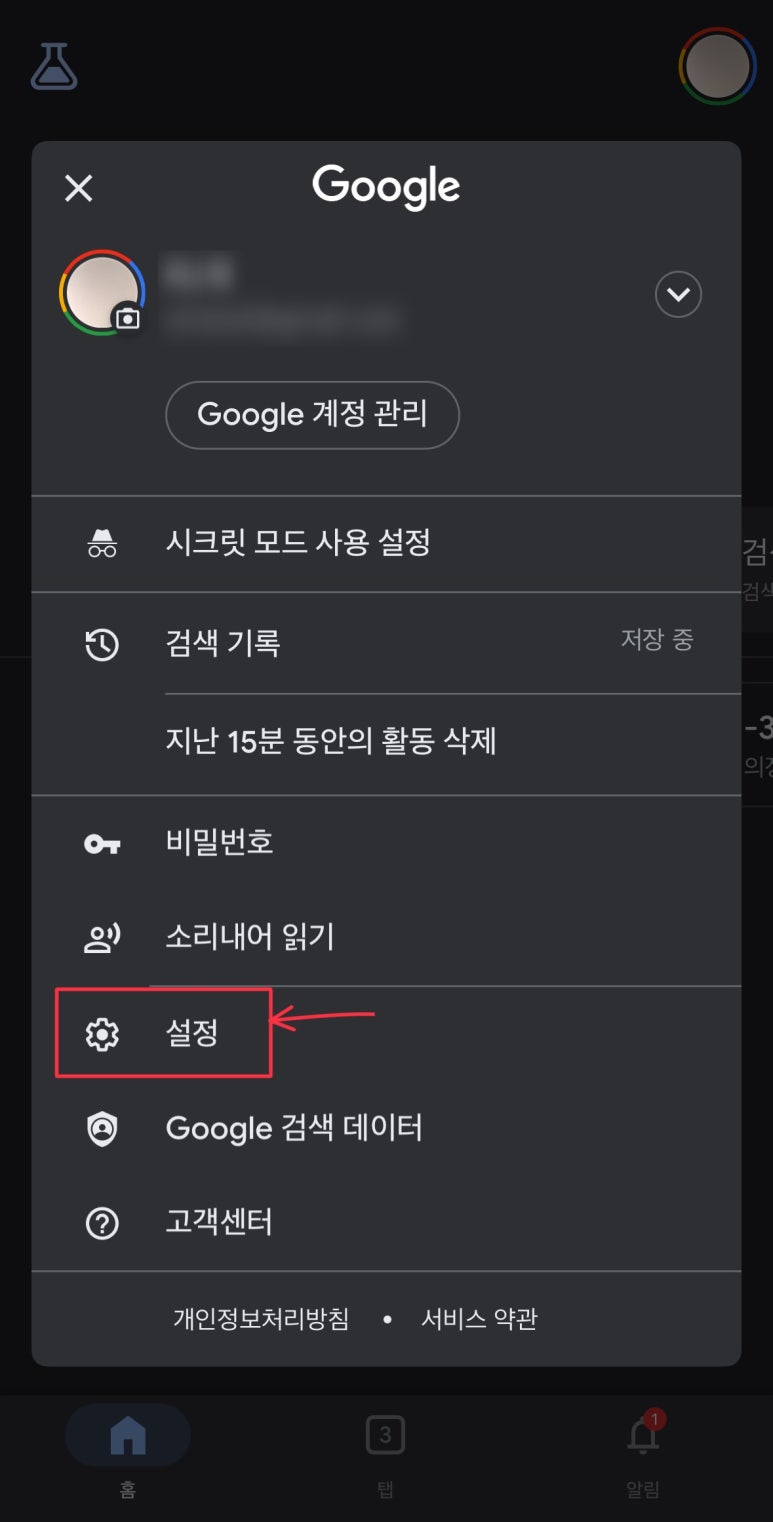Open Google 검색 데이터

[386, 1128]
